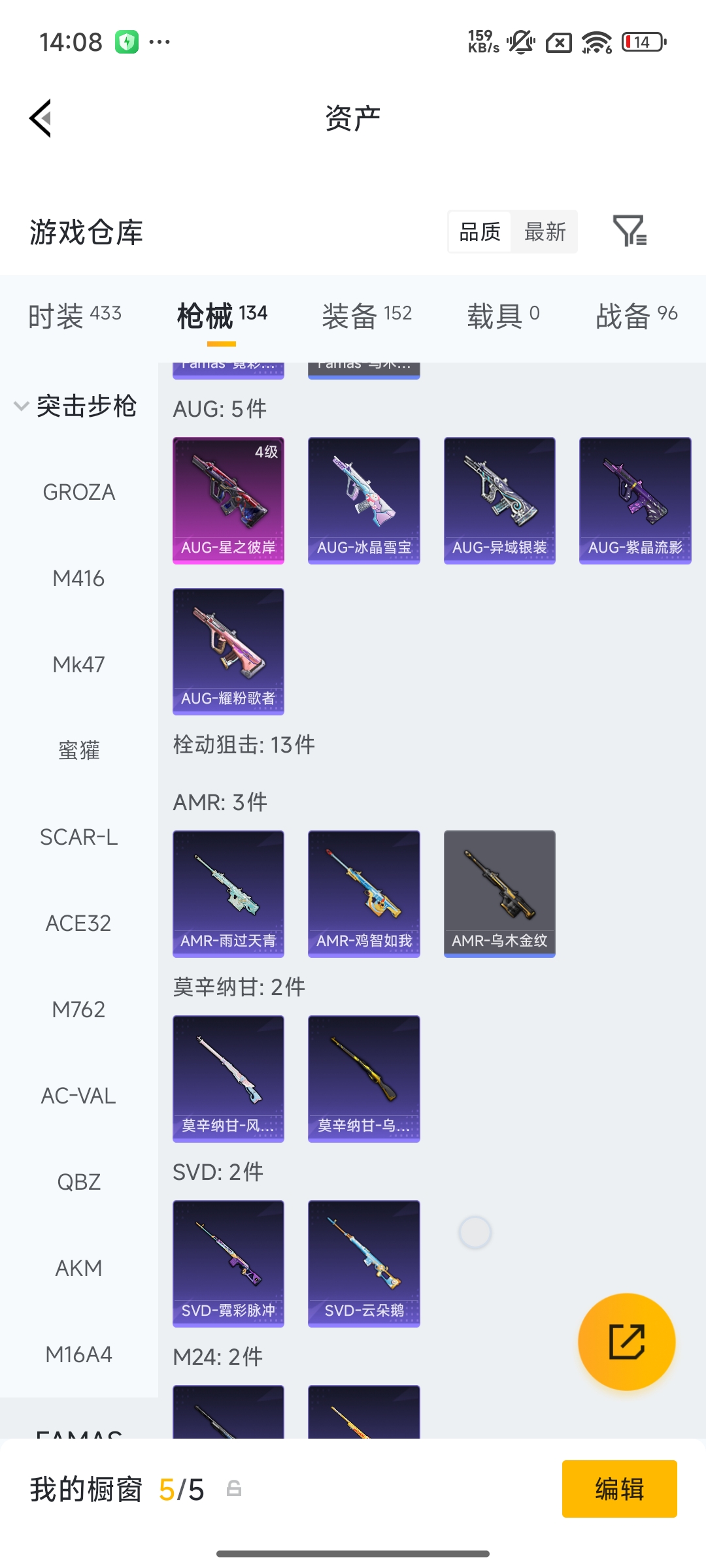Select AKM in the weapon list
Image resolution: width=706 pixels, height=1568 pixels.
(79, 1268)
